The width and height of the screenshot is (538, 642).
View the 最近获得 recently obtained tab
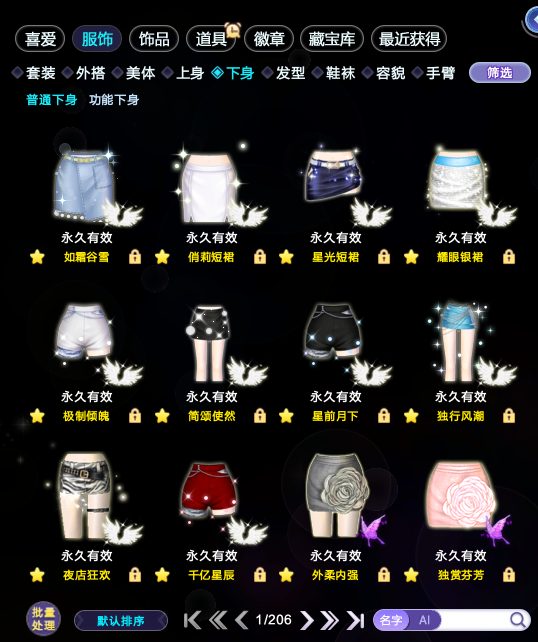click(409, 39)
